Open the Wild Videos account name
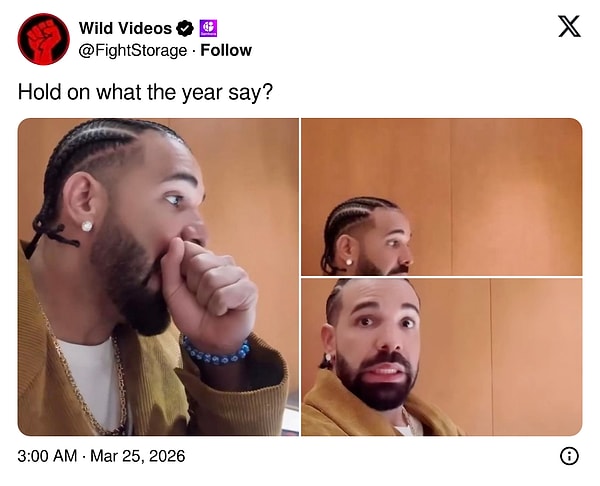 click(125, 28)
